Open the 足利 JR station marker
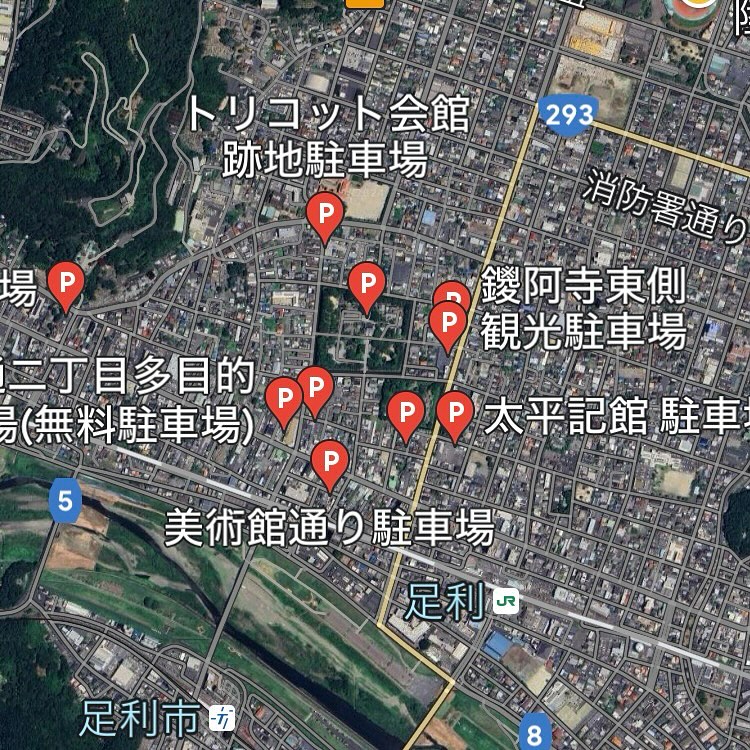 pyautogui.click(x=506, y=601)
